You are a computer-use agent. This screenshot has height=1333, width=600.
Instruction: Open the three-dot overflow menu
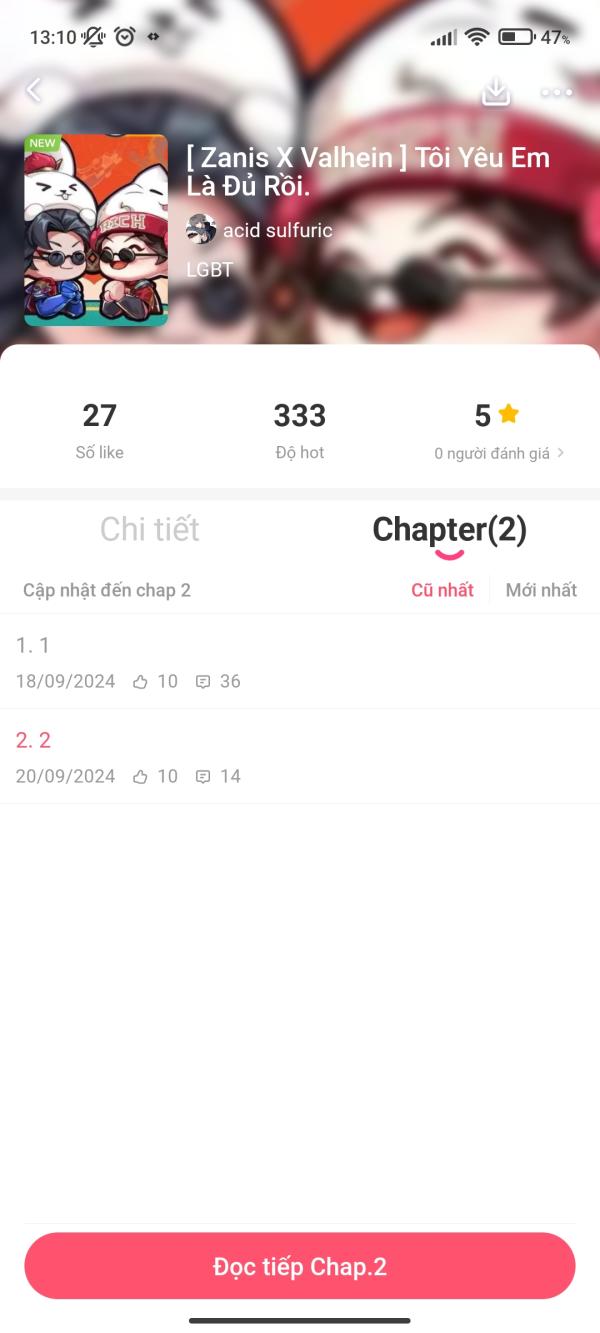pos(556,93)
